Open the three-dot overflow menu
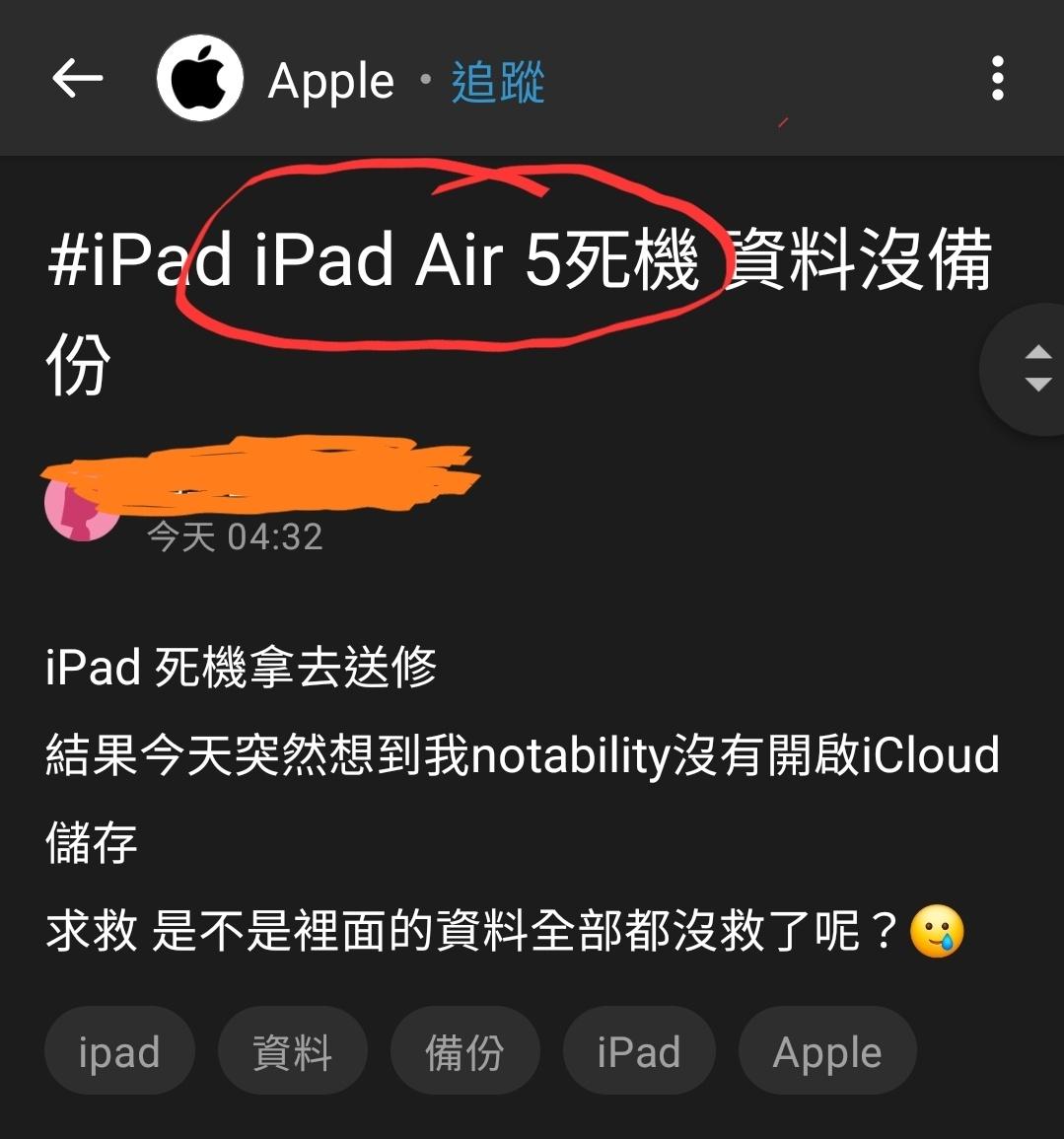 pyautogui.click(x=998, y=79)
